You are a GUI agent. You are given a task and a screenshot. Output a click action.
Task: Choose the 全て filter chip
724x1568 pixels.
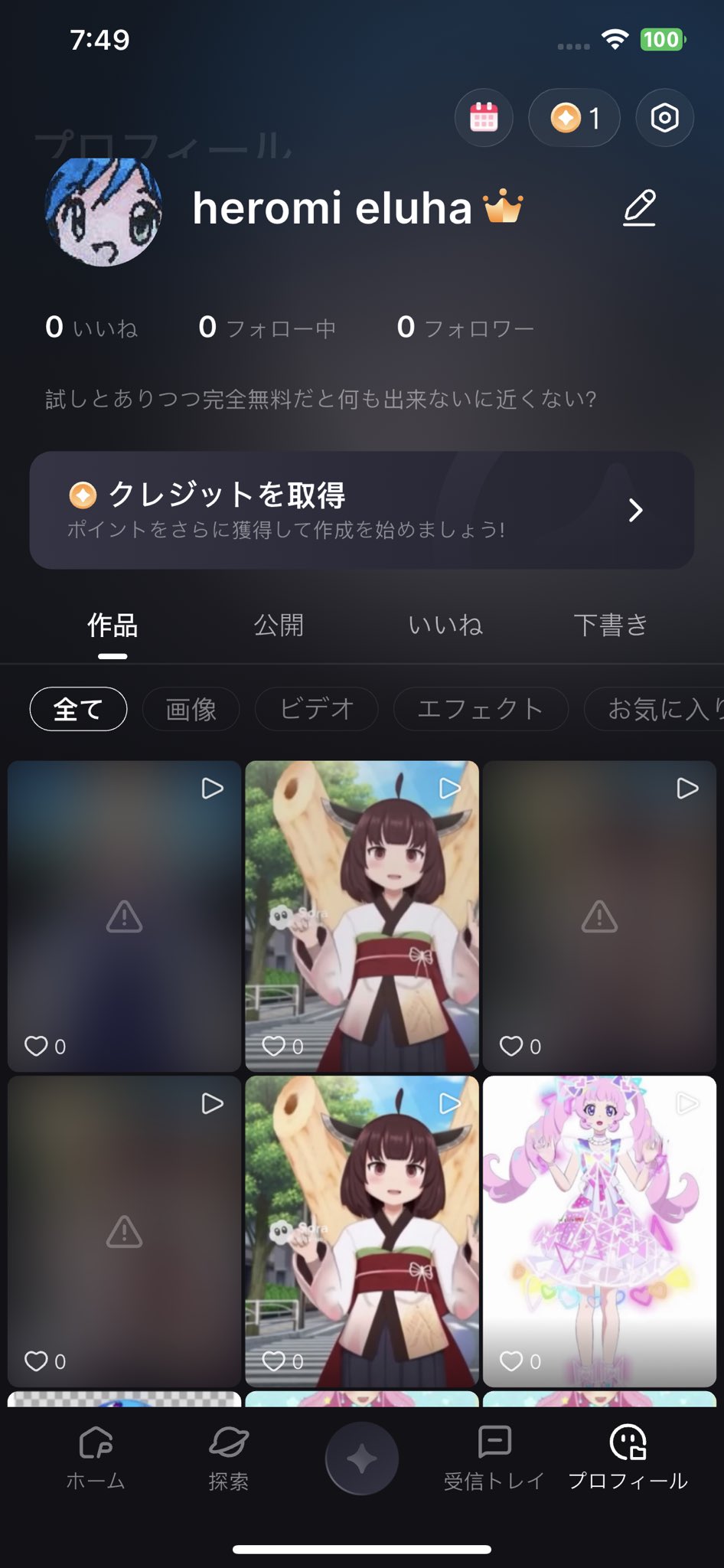point(78,709)
